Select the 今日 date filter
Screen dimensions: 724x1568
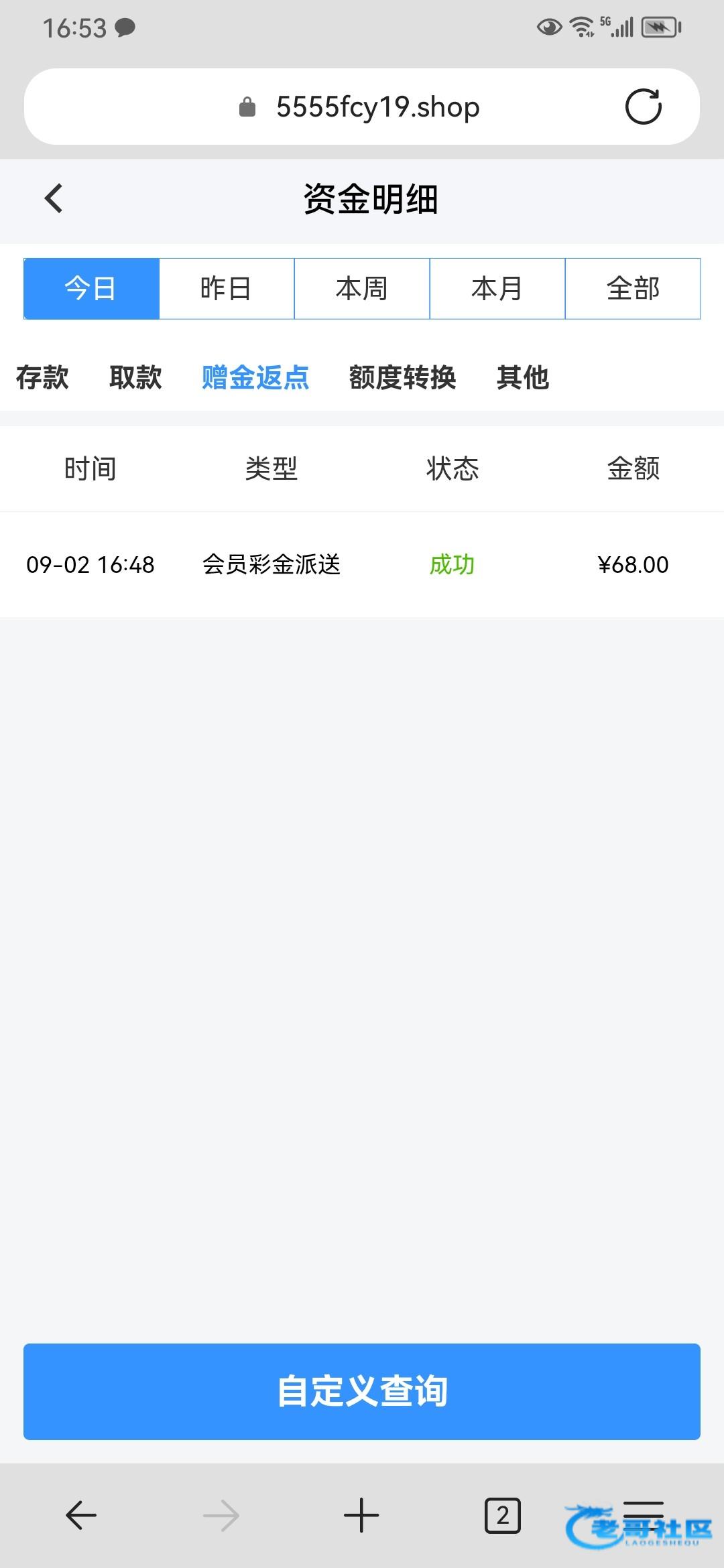pos(91,289)
